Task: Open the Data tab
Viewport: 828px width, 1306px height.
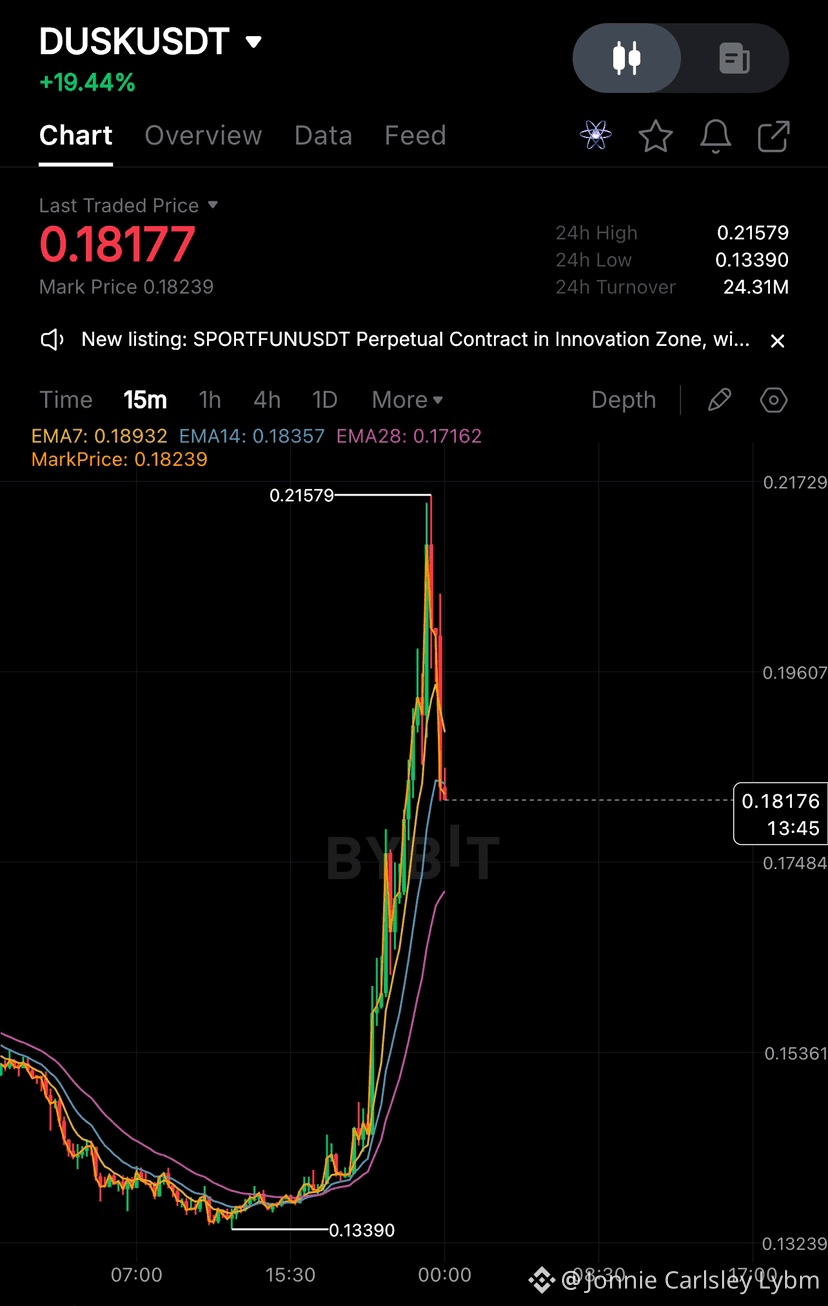Action: 323,135
